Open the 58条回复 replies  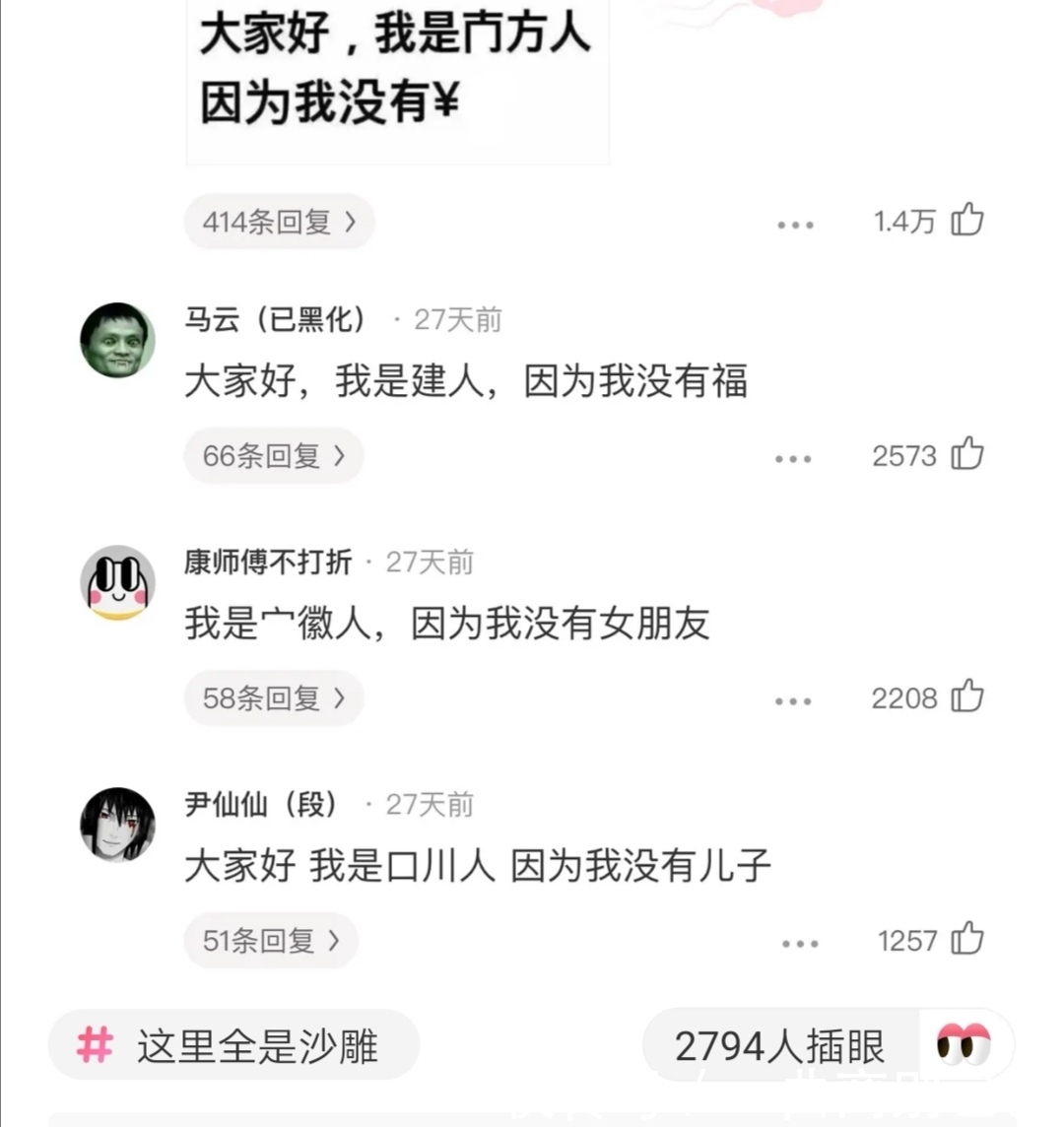(274, 697)
